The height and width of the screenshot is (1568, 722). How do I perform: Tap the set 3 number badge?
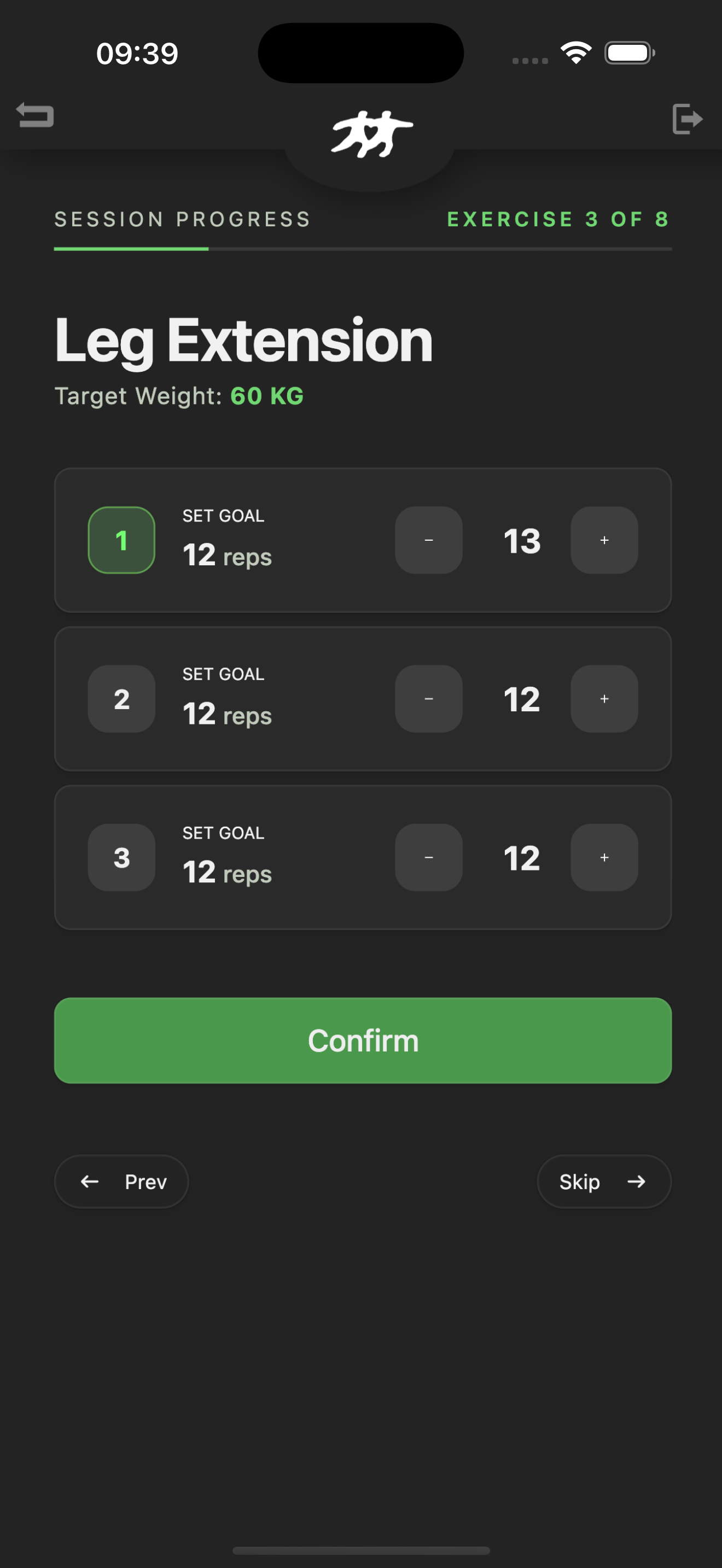[x=121, y=858]
